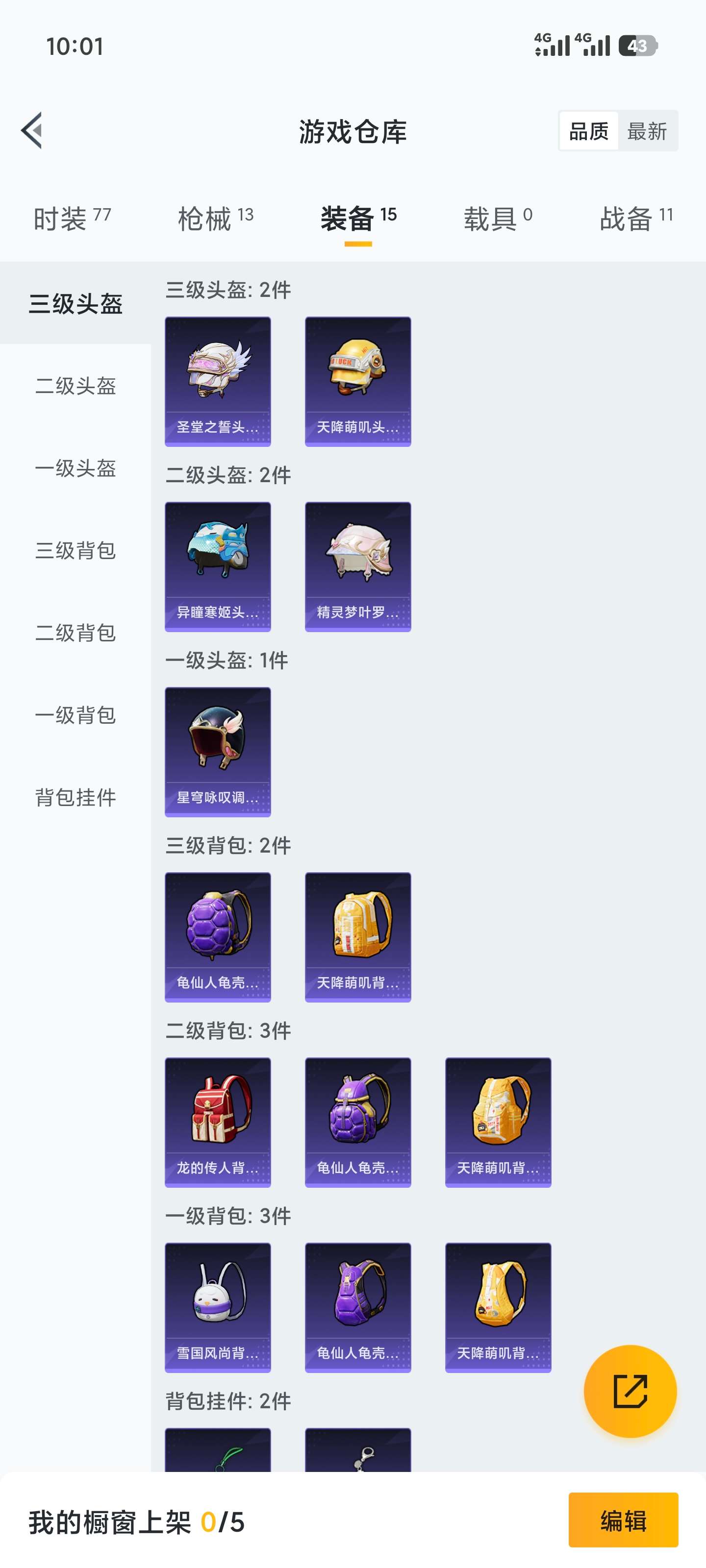Open the 精灵梦叶罗 helmet item
Viewport: 706px width, 1568px height.
pyautogui.click(x=358, y=565)
